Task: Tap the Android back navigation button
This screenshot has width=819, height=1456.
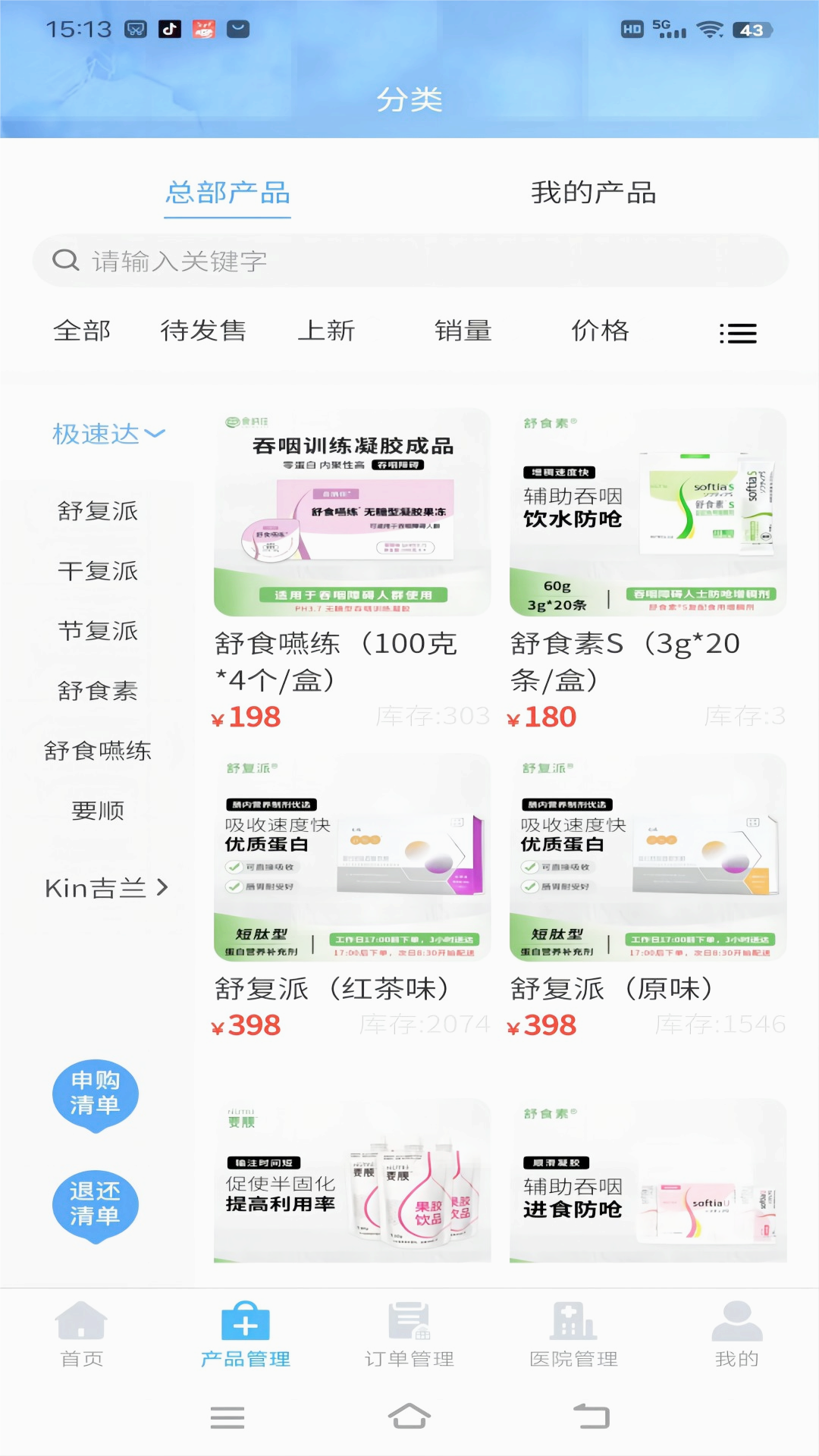Action: (x=593, y=1417)
